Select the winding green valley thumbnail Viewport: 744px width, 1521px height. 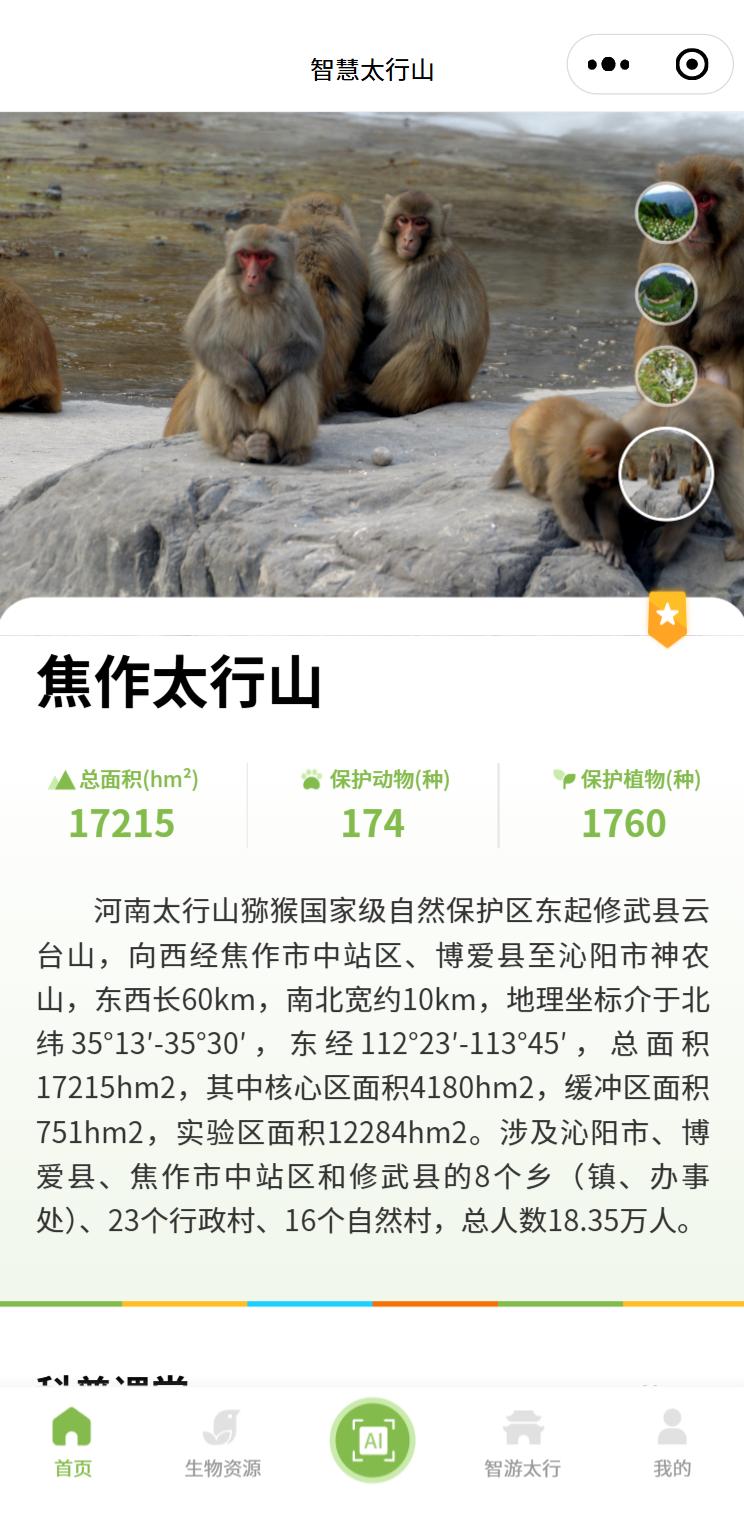[666, 294]
